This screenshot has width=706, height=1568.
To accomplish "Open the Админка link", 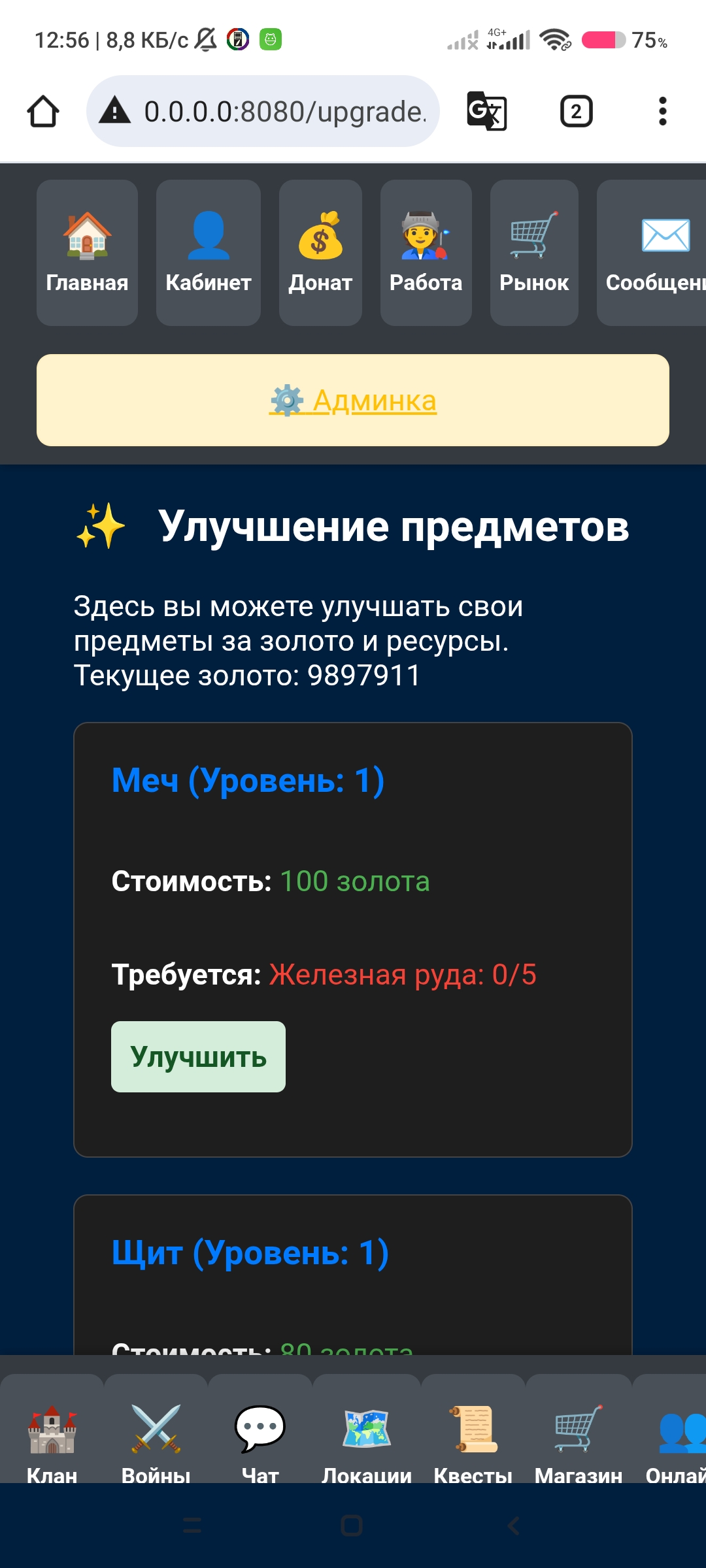I will point(353,400).
